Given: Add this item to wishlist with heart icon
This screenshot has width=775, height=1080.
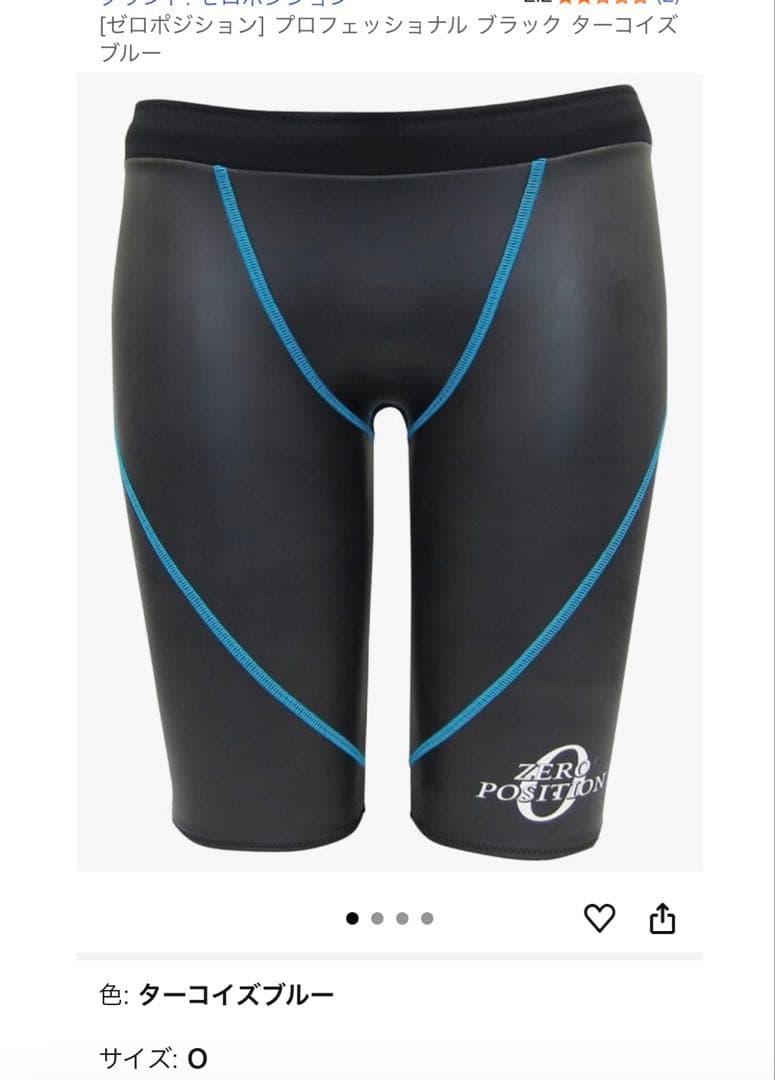Looking at the screenshot, I should click(599, 917).
